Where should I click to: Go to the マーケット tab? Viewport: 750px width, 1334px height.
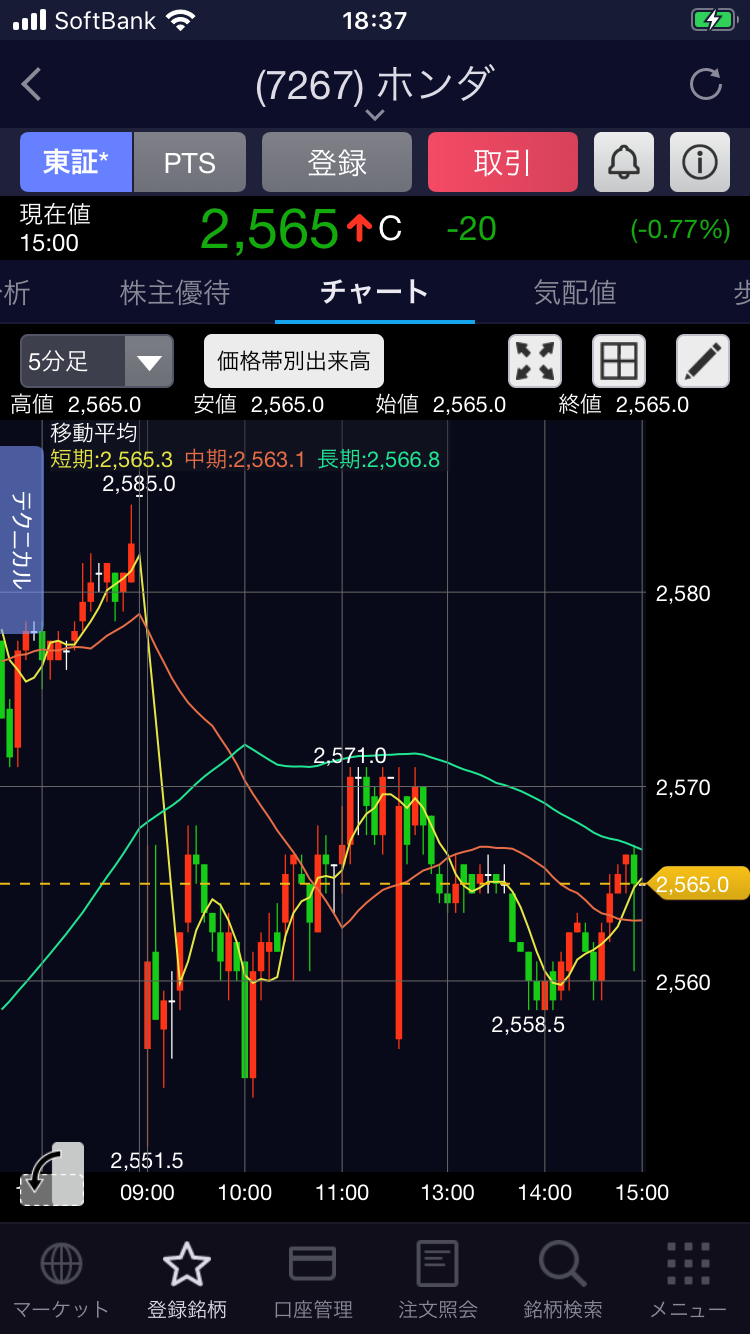(61, 1280)
